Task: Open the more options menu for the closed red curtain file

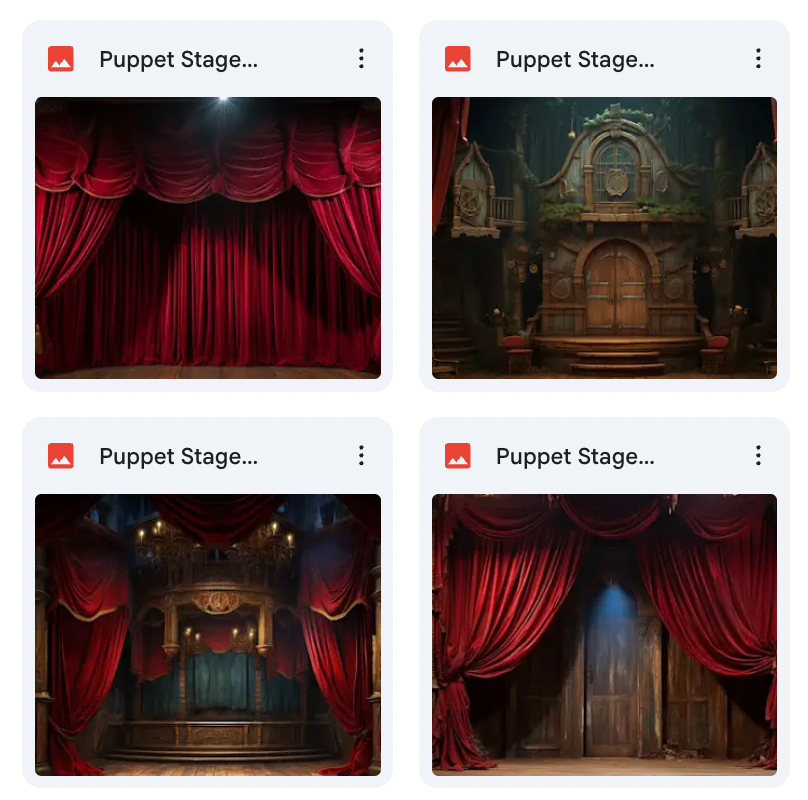Action: (x=361, y=59)
